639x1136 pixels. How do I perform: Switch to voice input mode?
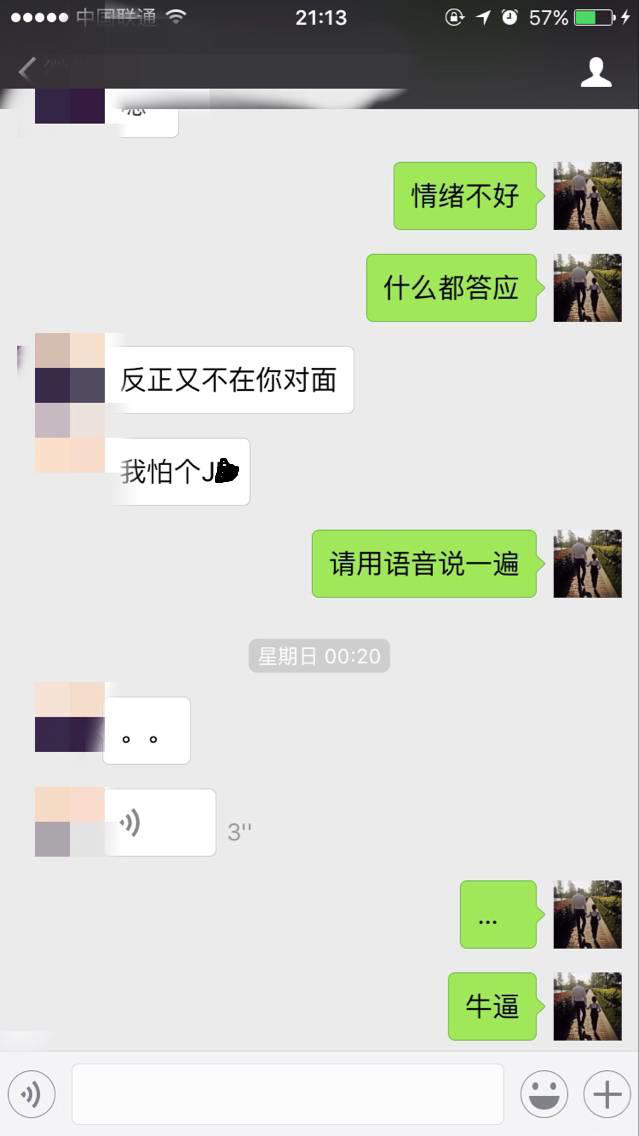tap(31, 1094)
